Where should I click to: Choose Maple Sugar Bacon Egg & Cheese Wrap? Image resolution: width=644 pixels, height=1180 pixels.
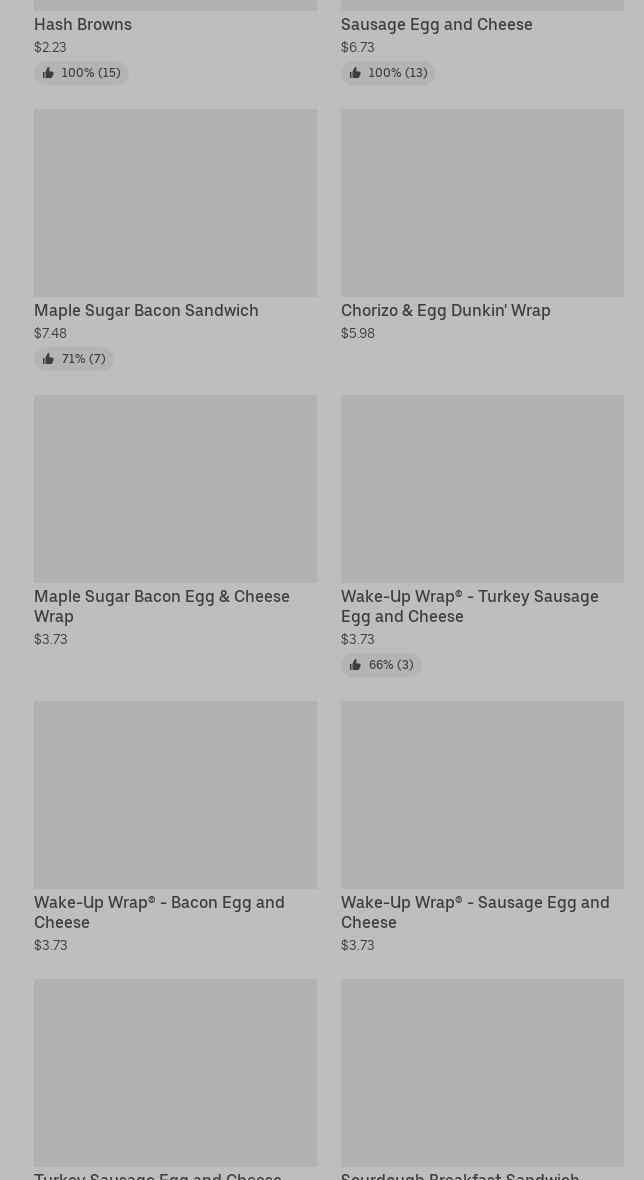point(175,522)
